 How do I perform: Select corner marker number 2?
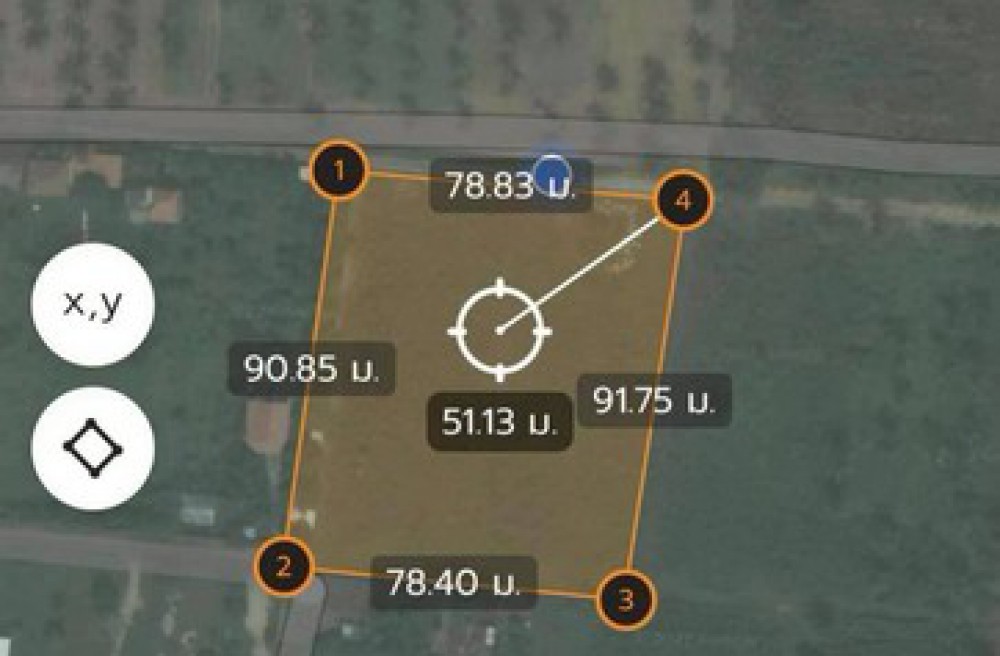point(283,567)
